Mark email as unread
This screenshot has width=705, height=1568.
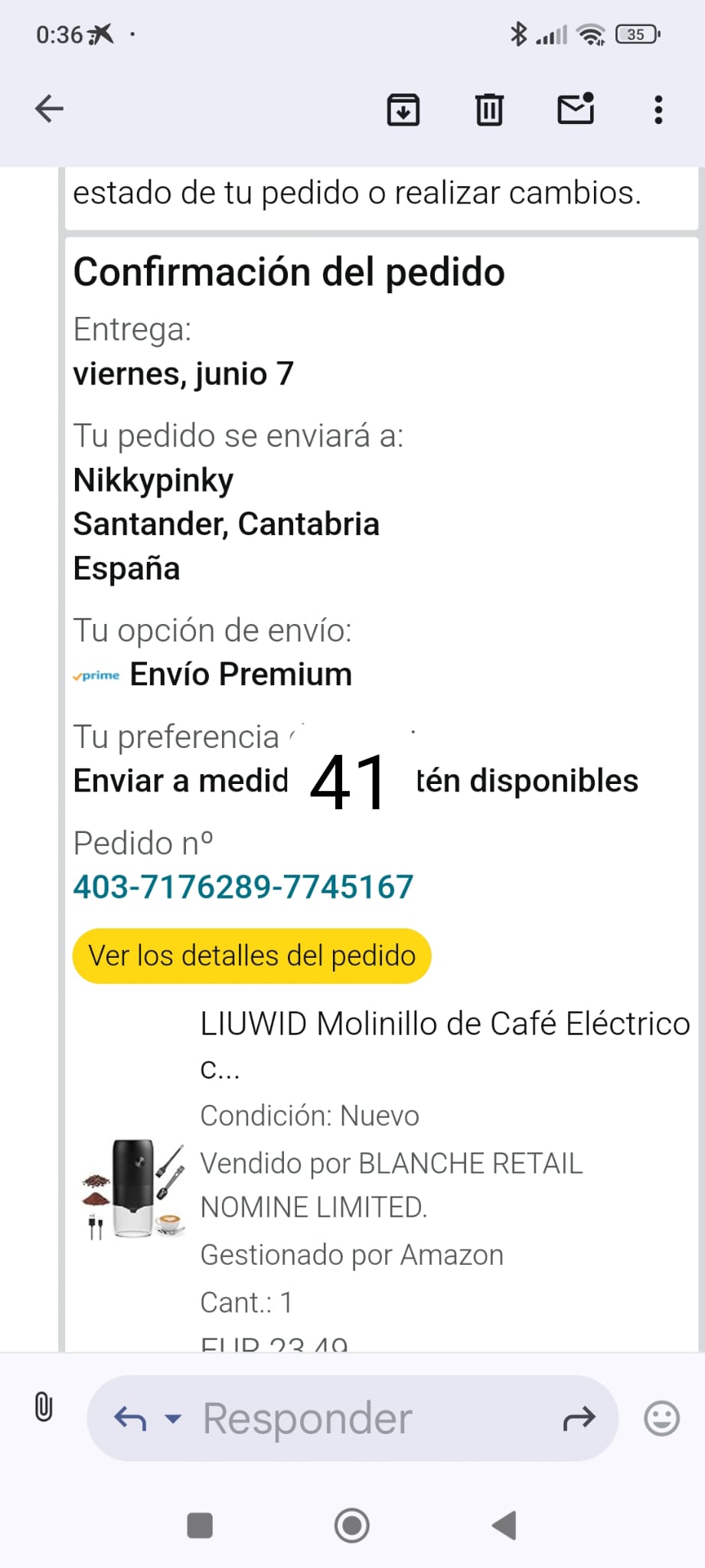pyautogui.click(x=576, y=109)
